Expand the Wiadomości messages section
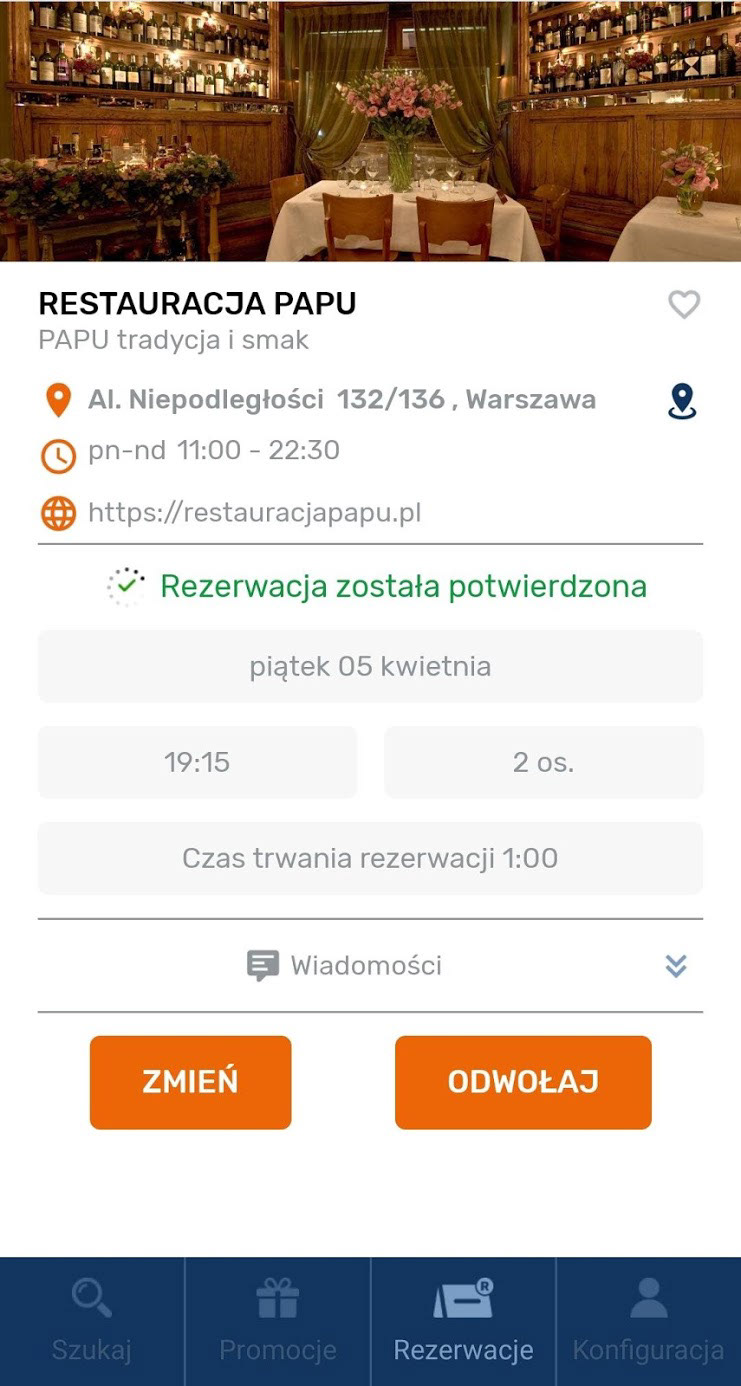The image size is (741, 1386). [x=676, y=965]
